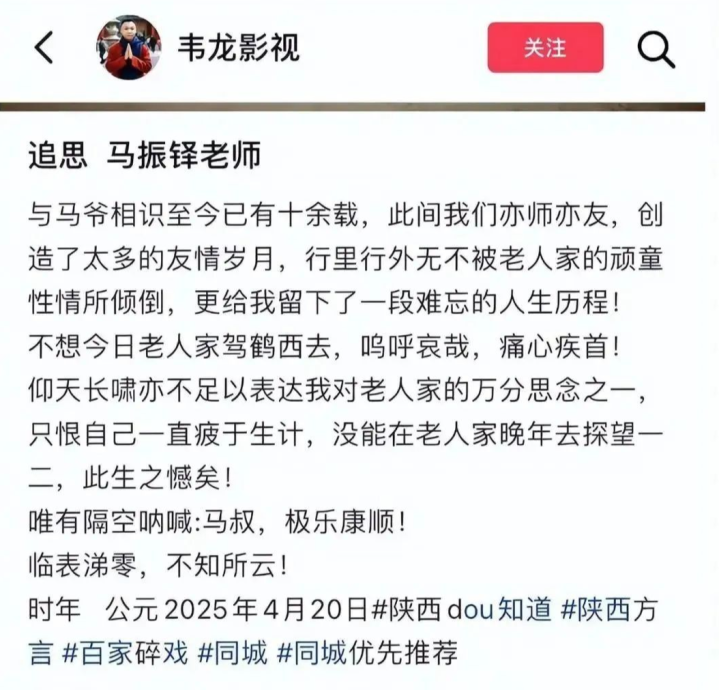This screenshot has height=690, width=719.
Task: Open the search icon
Action: pos(656,49)
